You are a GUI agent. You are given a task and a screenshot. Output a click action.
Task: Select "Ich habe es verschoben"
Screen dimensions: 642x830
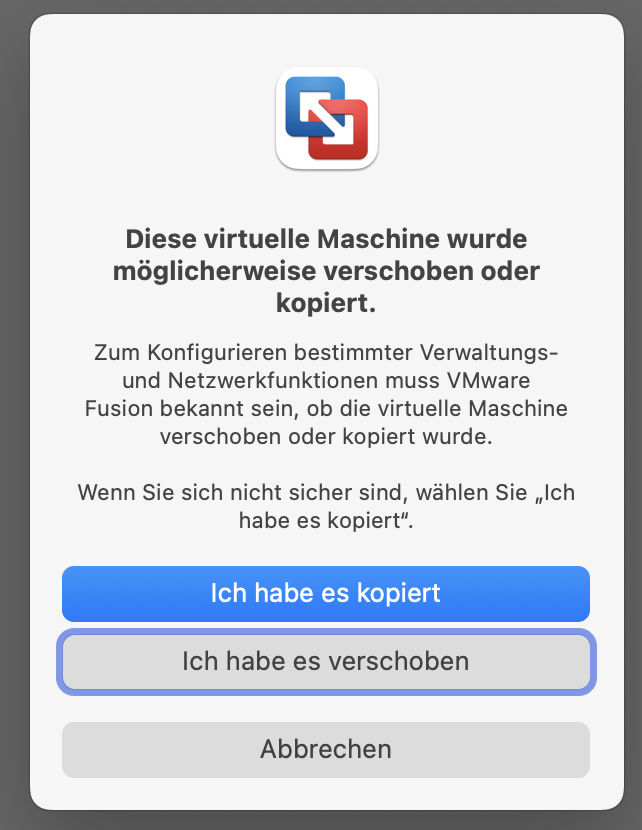[325, 661]
